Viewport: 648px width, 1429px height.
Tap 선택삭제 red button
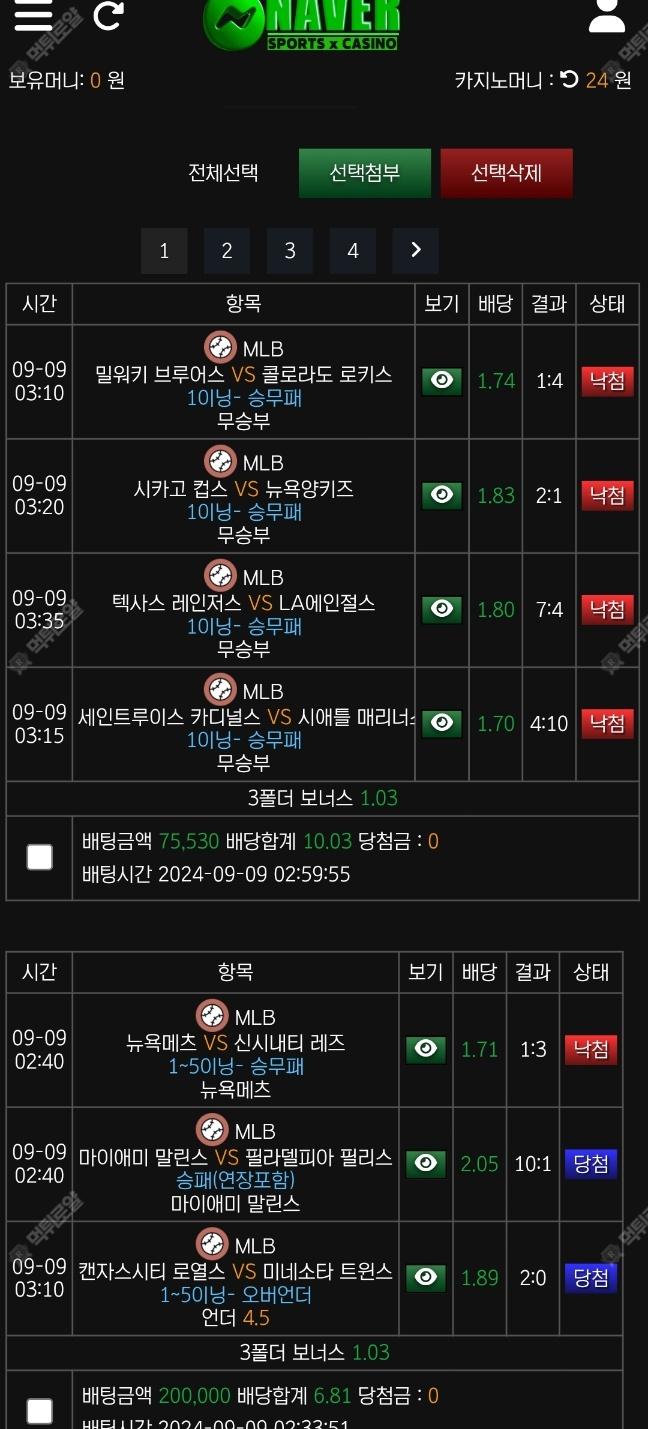tap(507, 173)
